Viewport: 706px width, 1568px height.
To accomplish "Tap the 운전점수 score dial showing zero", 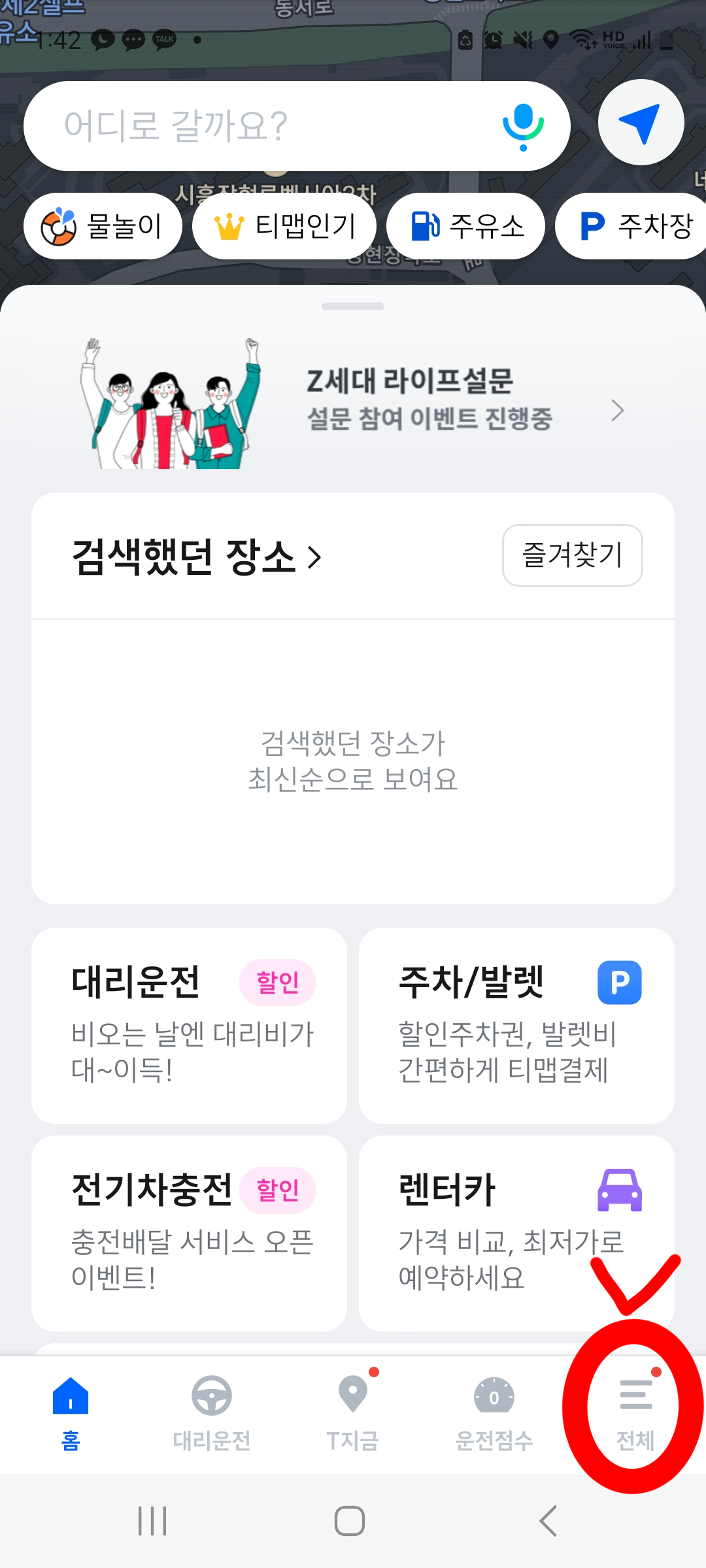I will click(494, 1395).
